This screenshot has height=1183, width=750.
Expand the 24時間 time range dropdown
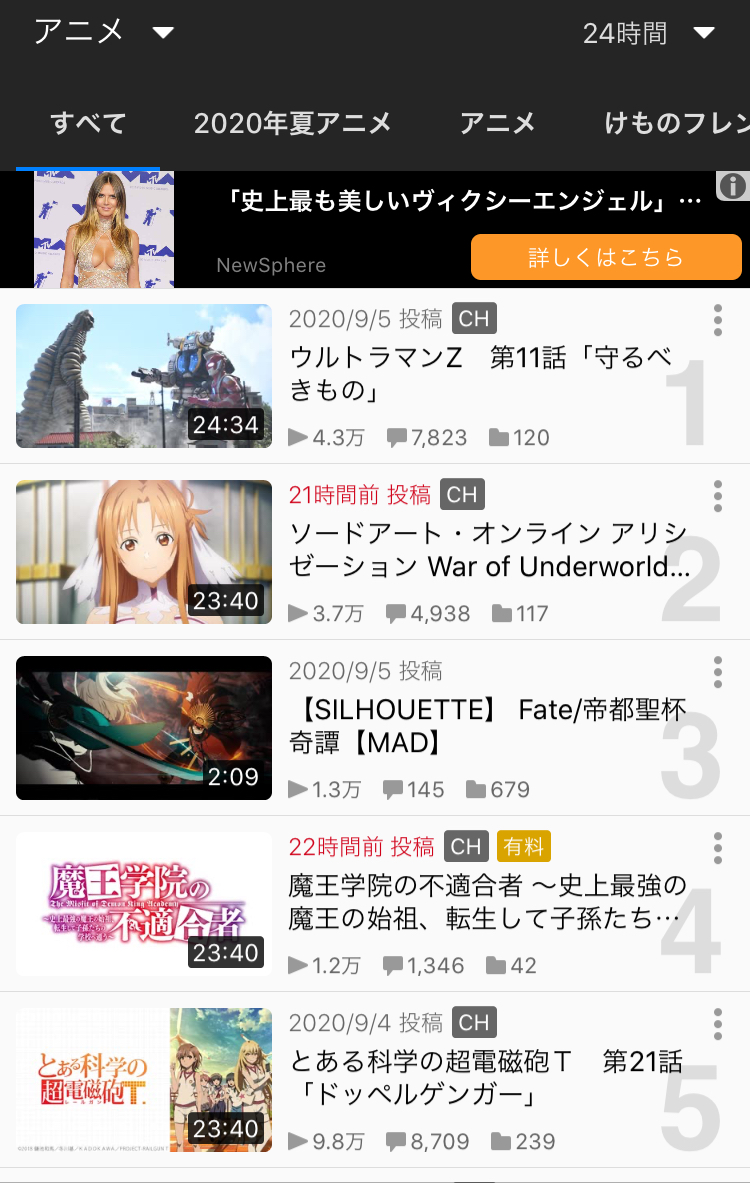click(649, 33)
